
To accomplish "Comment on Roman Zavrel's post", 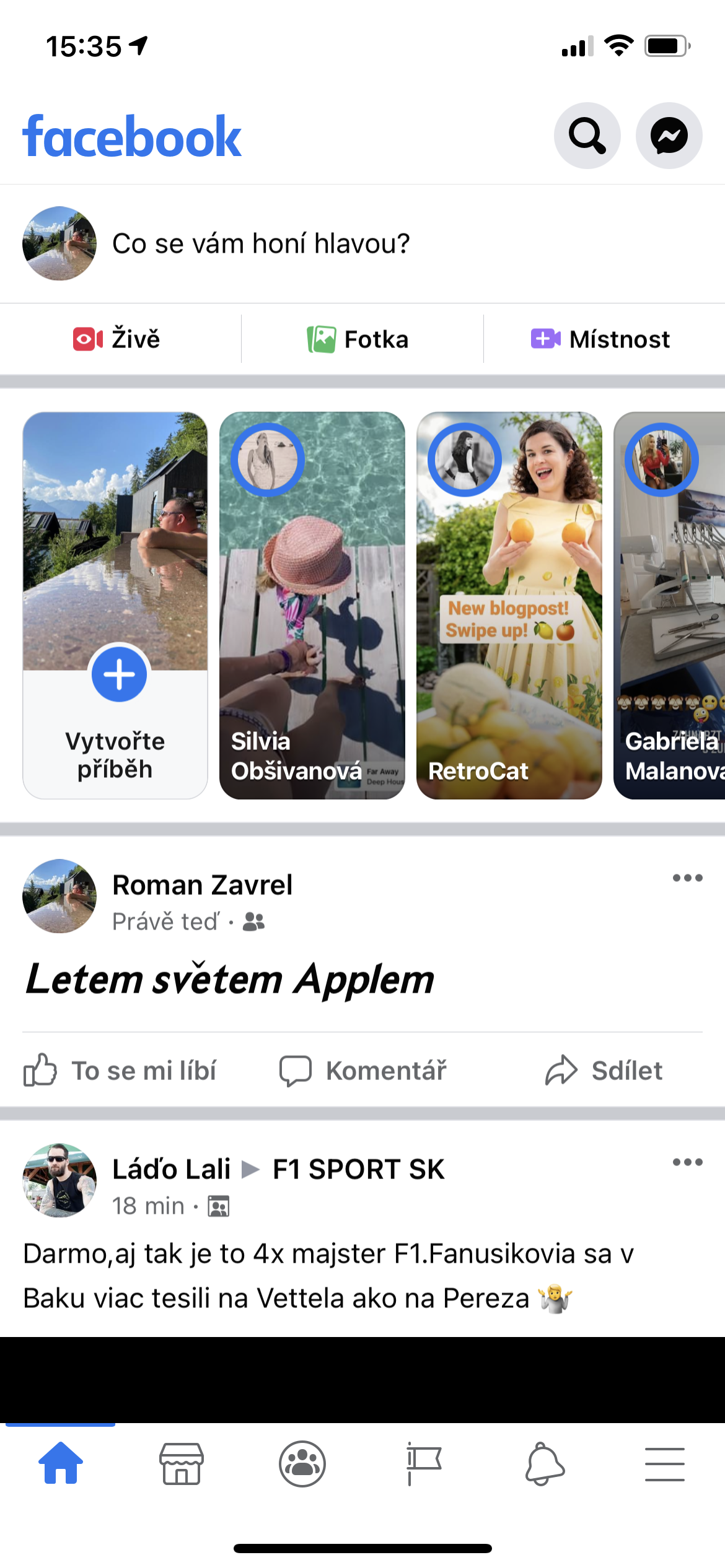I will [x=362, y=1070].
